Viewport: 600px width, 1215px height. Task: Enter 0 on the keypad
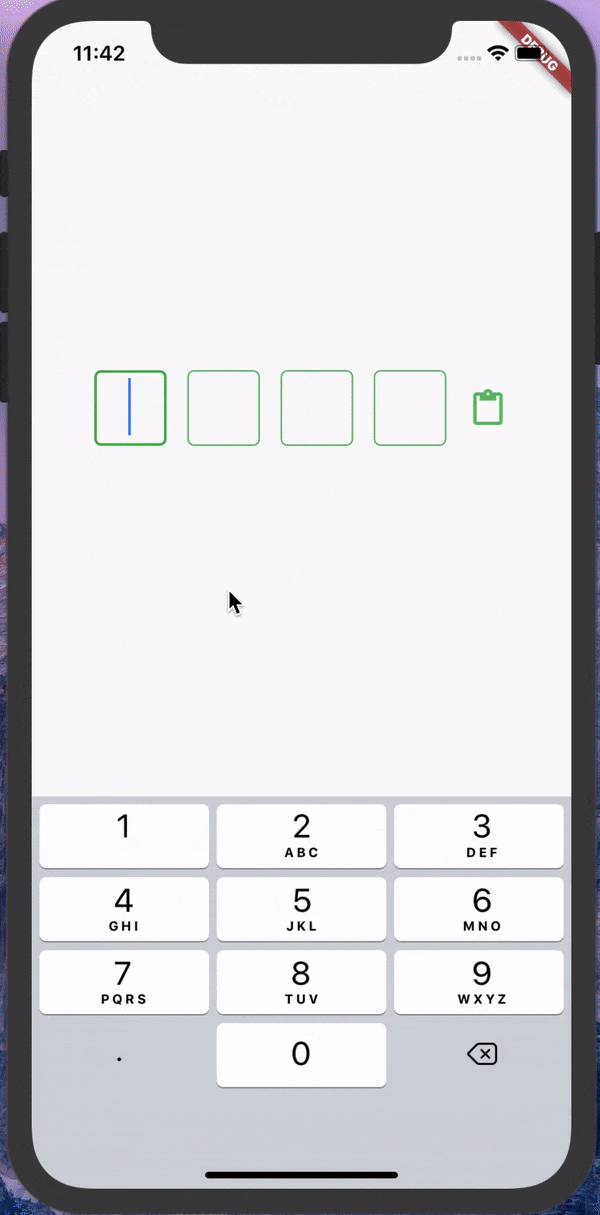click(301, 1055)
